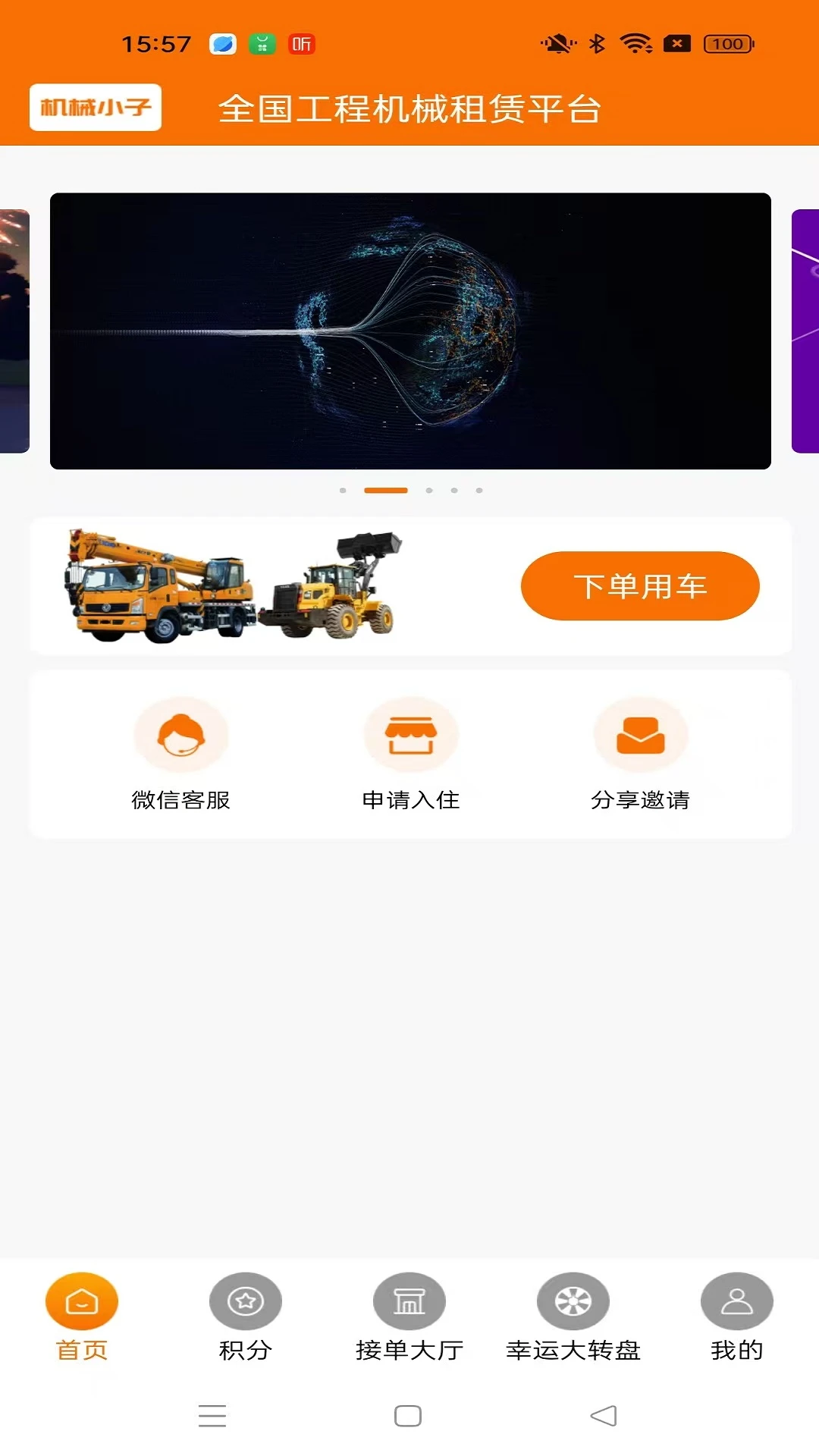Screen dimensions: 819x1456
Task: Open 微信客服 customer service
Action: (x=180, y=753)
